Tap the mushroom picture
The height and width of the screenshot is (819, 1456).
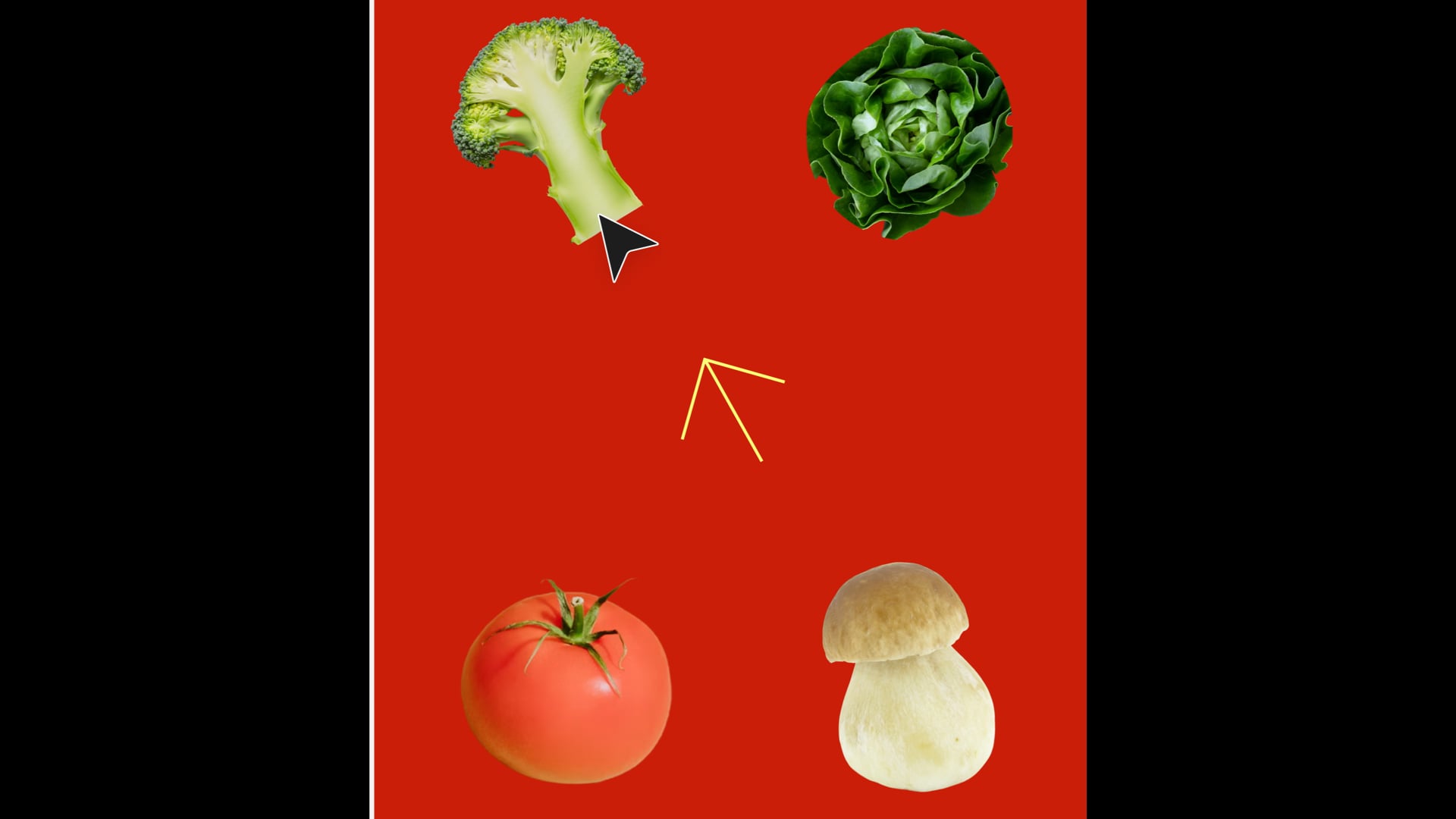tap(908, 675)
